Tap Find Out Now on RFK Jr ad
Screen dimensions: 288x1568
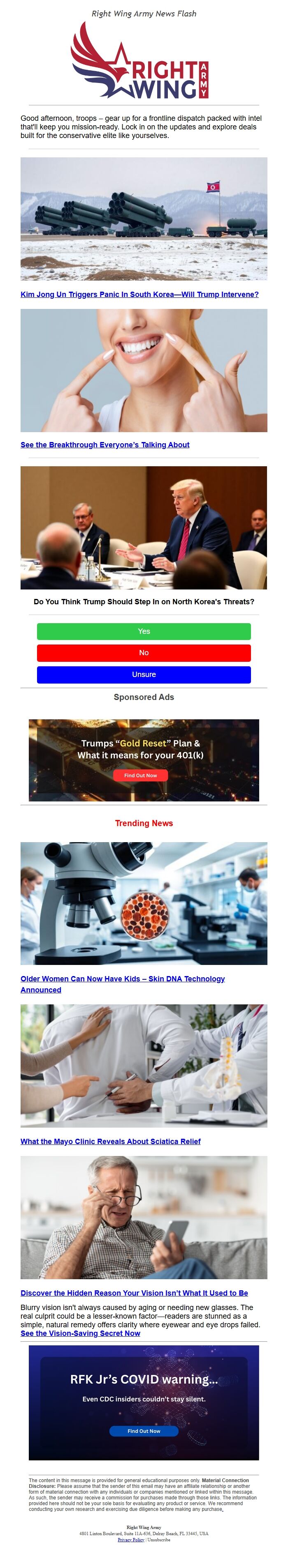144,1431
